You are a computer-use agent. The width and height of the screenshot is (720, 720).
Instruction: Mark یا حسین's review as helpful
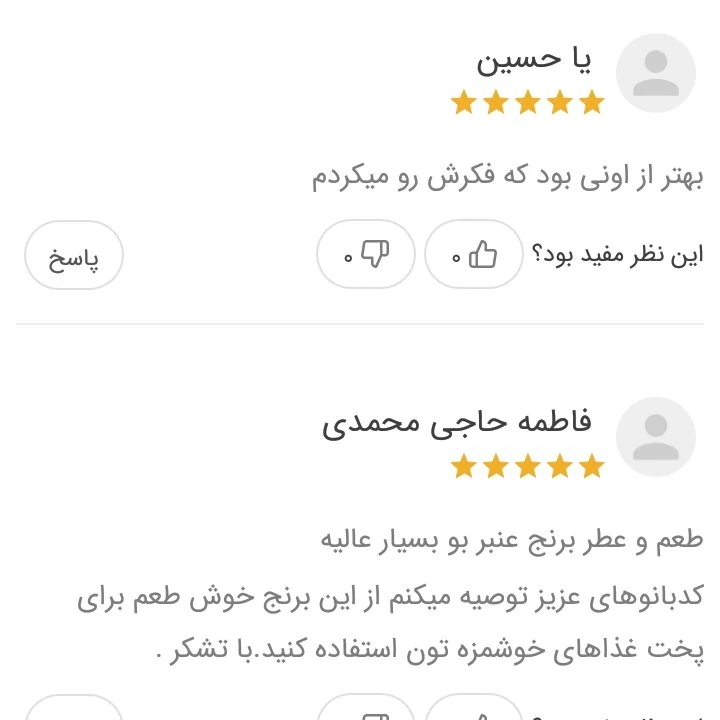(473, 255)
